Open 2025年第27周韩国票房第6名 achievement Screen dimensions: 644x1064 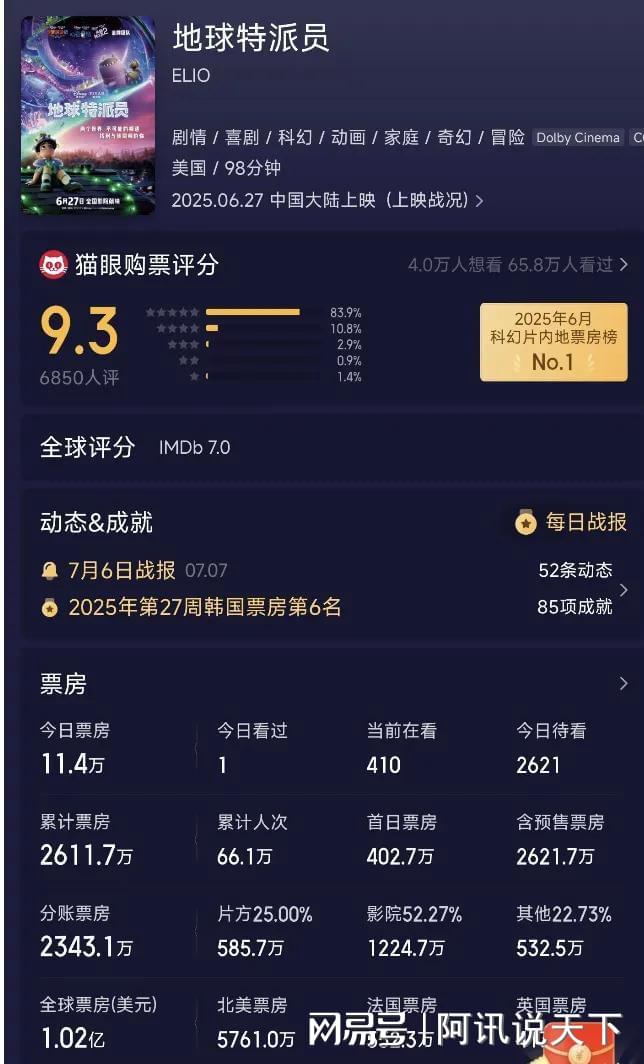[204, 607]
